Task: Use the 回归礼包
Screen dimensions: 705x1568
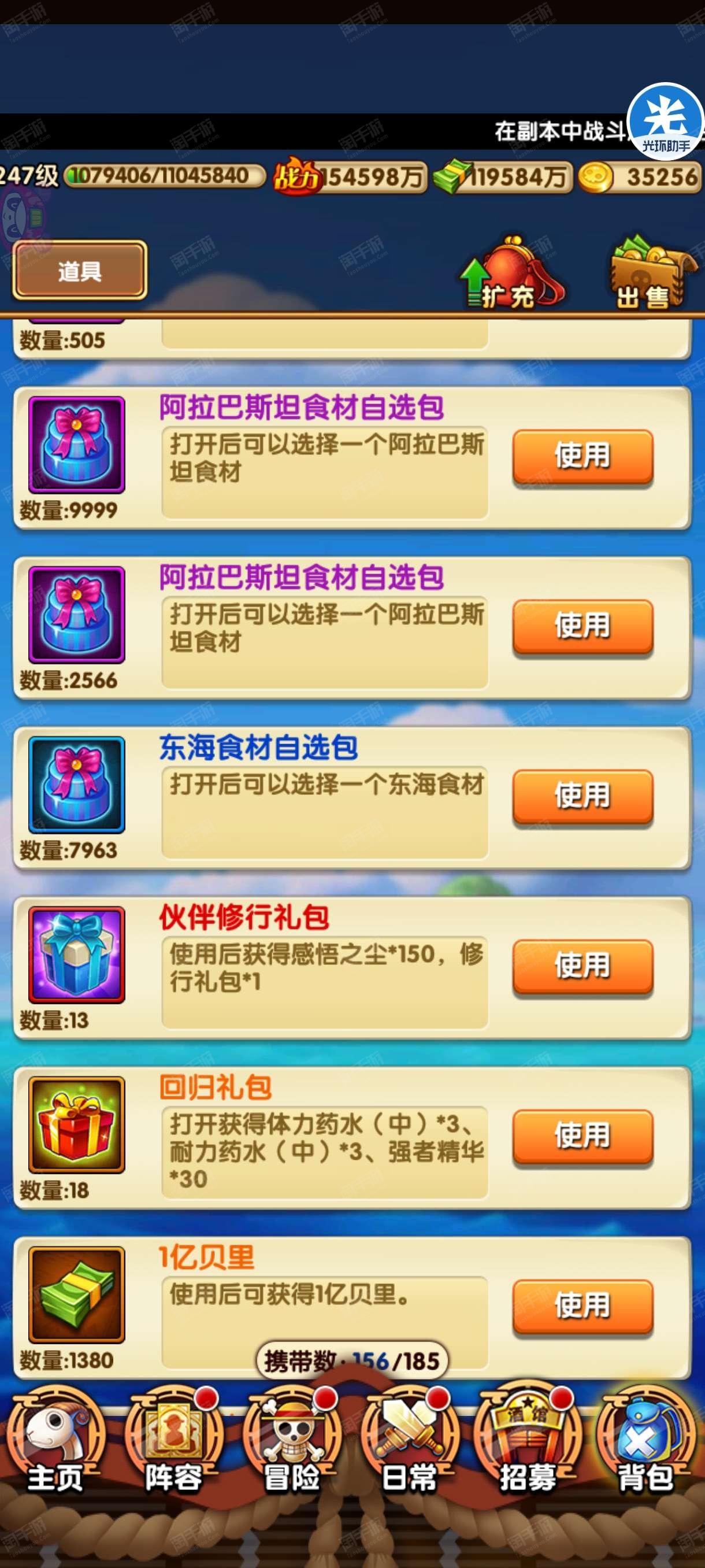Action: (x=582, y=1136)
